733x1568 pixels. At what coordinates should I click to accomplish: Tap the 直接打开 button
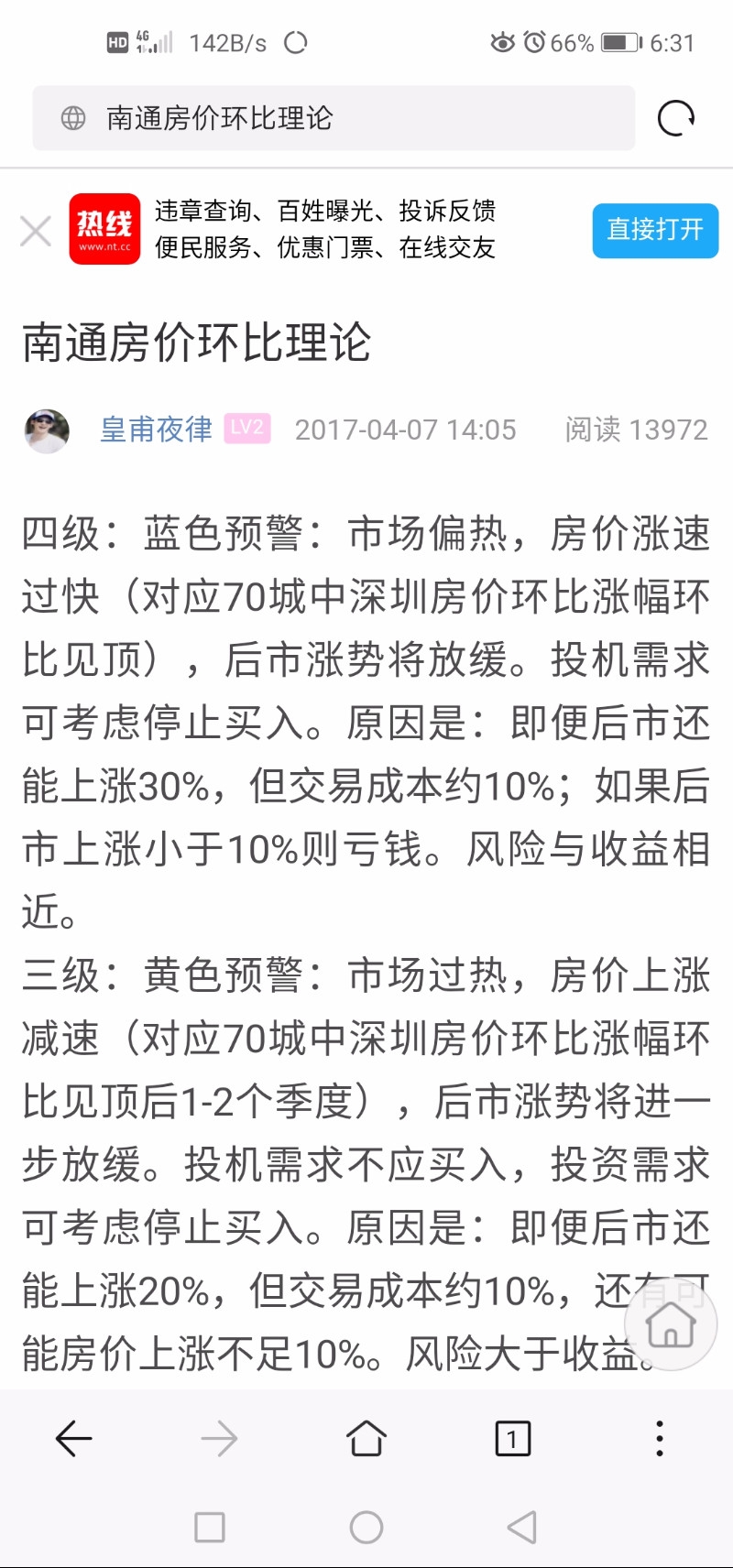tap(655, 230)
